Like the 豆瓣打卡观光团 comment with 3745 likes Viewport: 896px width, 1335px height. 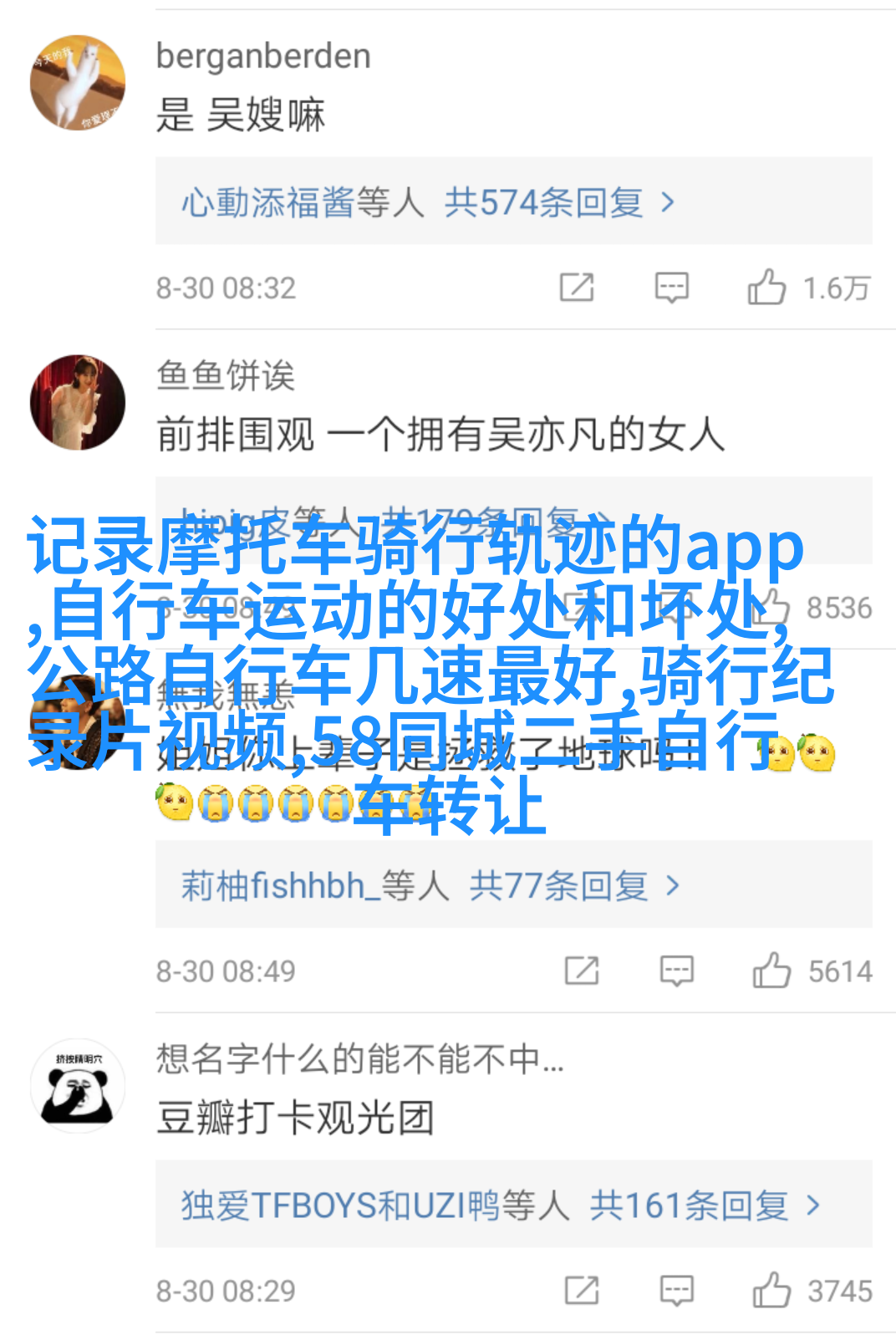(772, 1290)
